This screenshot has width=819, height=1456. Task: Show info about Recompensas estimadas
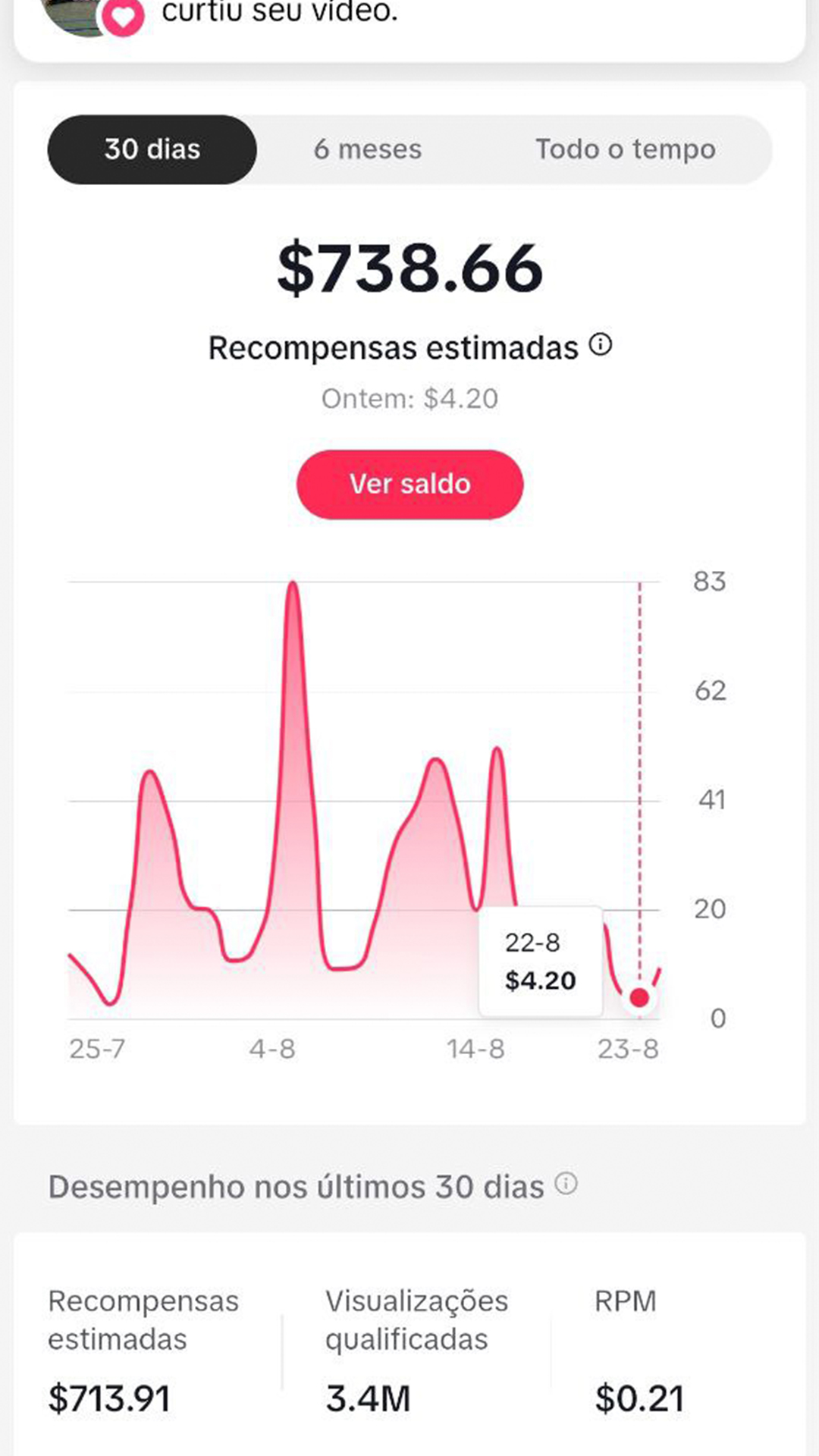coord(601,345)
